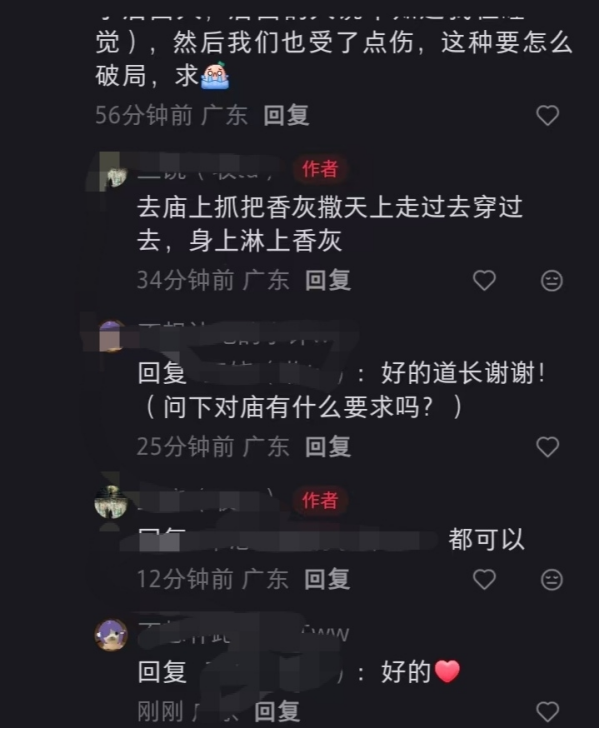600x729 pixels.
Task: Dislike the author's 34分钟前 comment
Action: pyautogui.click(x=551, y=281)
